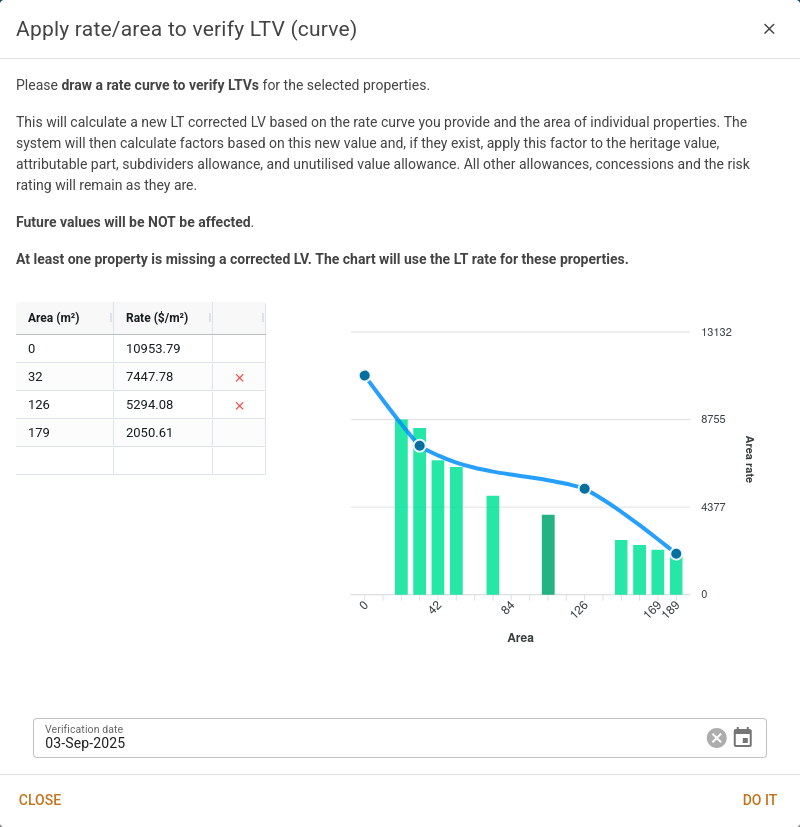
Task: Clear the verification date
Action: (716, 738)
